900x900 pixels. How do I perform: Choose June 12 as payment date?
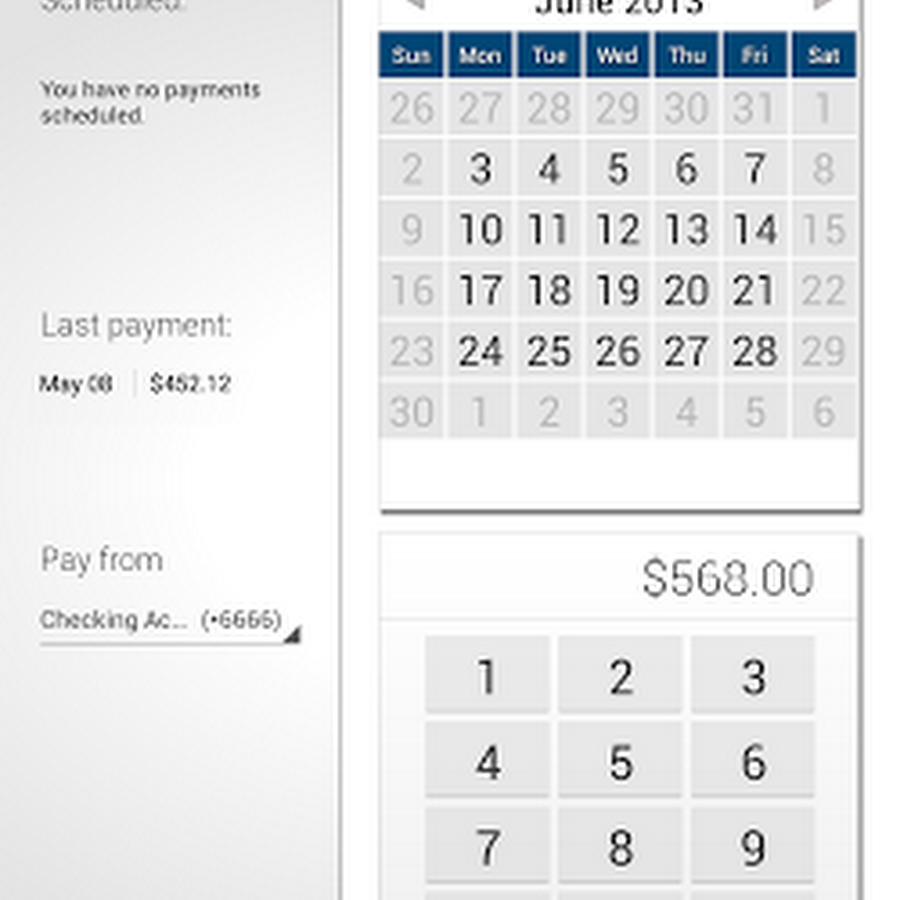point(618,230)
